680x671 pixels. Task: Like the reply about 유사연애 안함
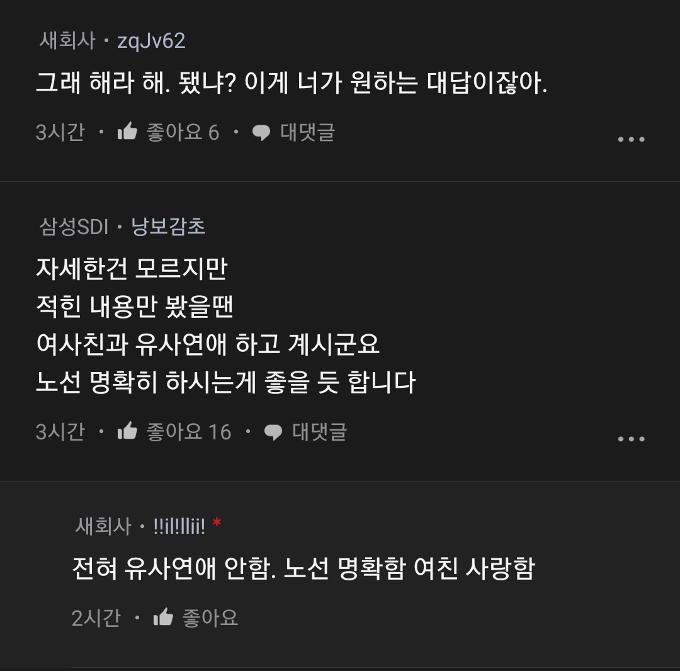[x=164, y=618]
